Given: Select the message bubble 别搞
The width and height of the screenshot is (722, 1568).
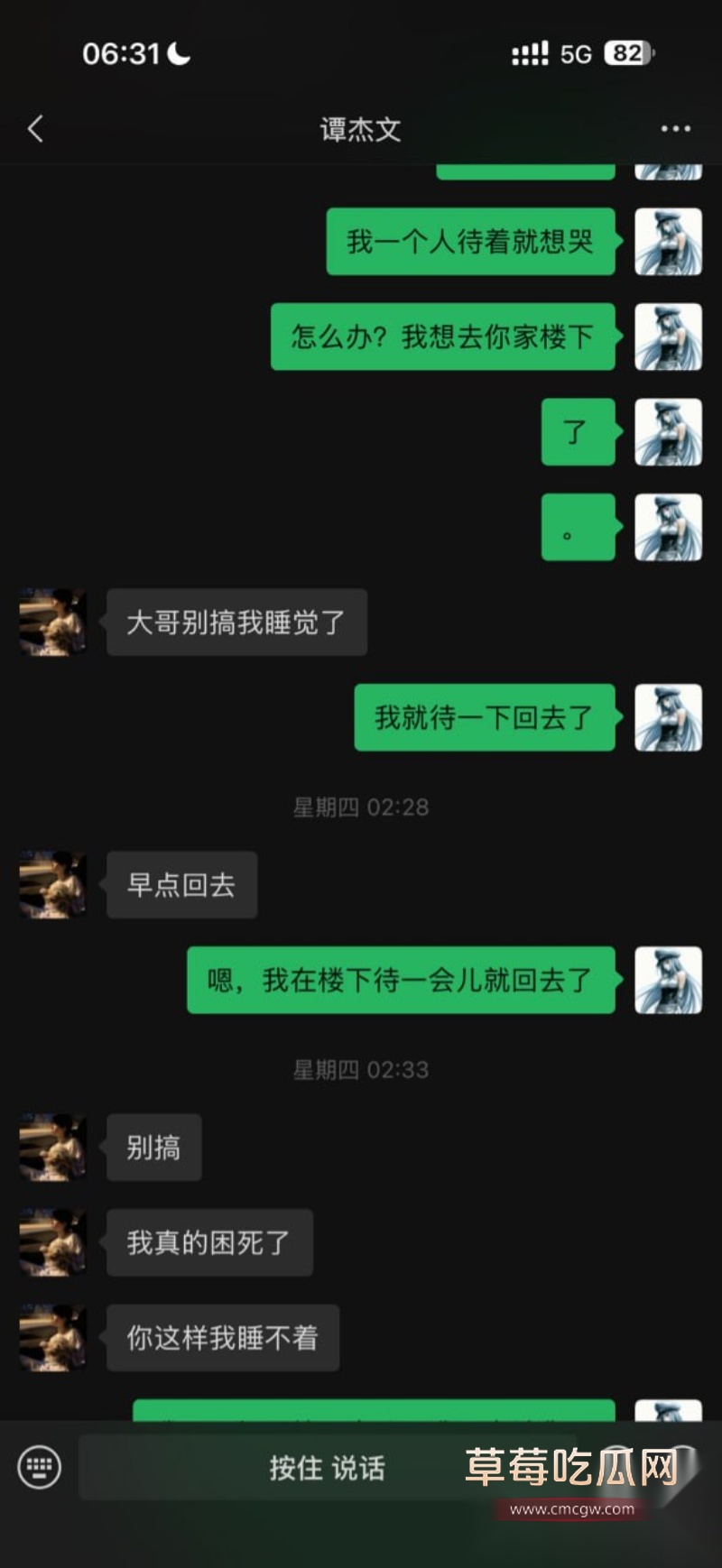Looking at the screenshot, I should click(x=153, y=1147).
